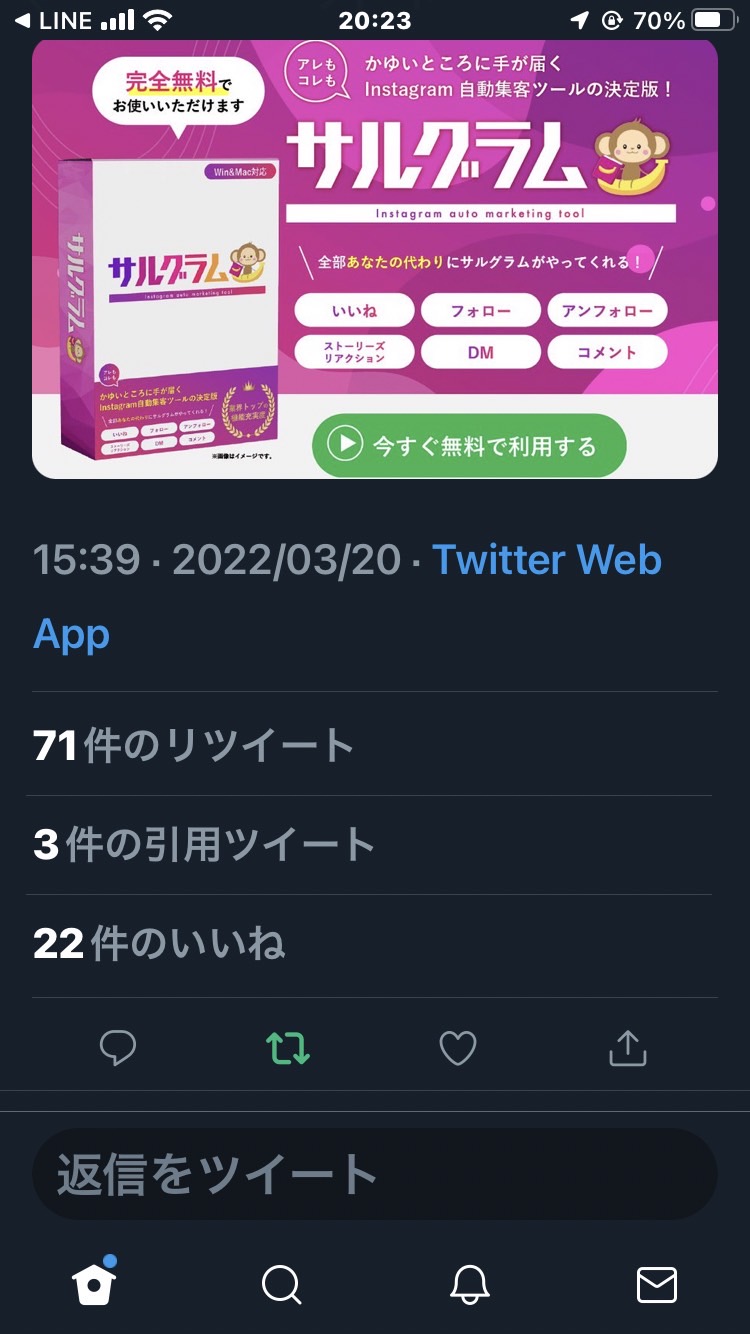Switch to the Home tab
The width and height of the screenshot is (750, 1334).
coord(95,1282)
